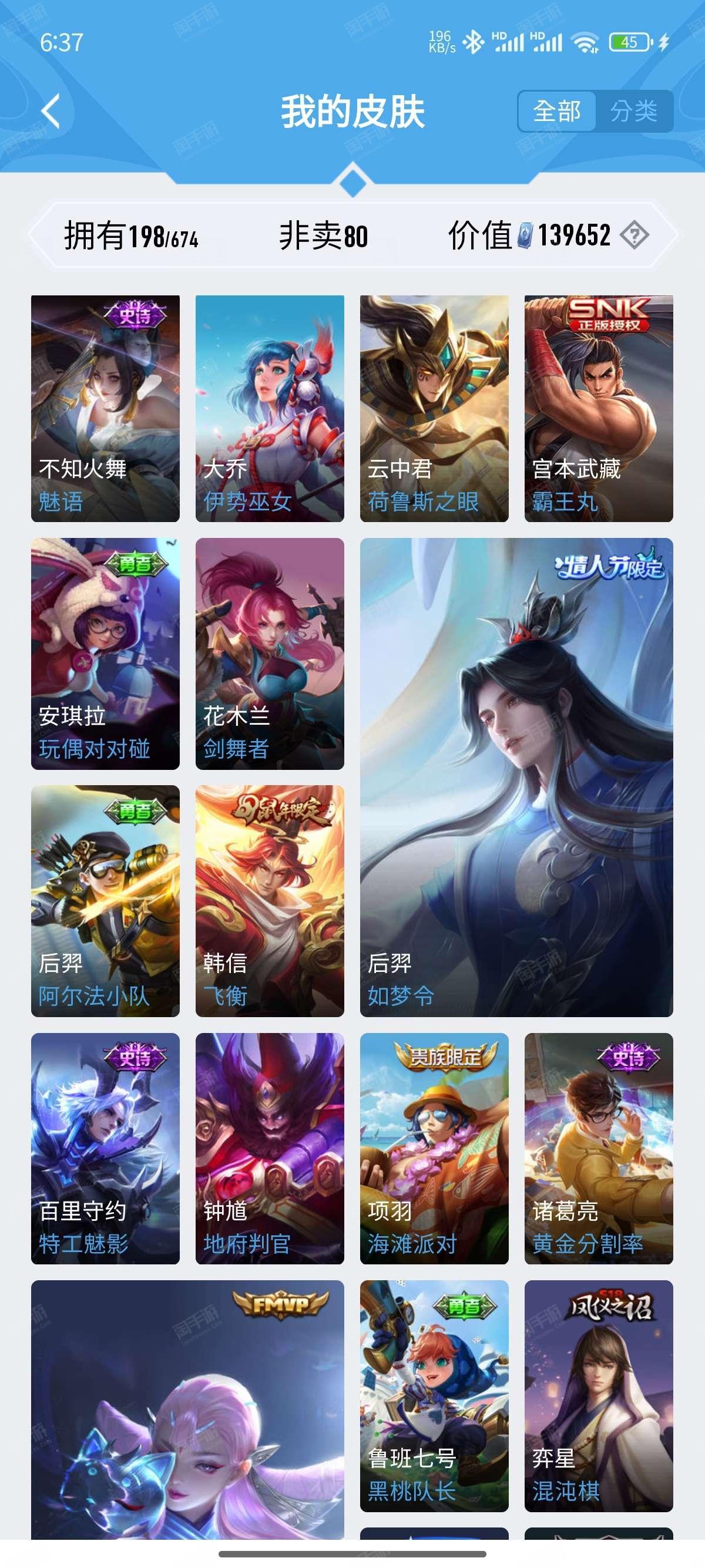Viewport: 705px width, 1568px height.
Task: Switch to the 分类 view
Action: pyautogui.click(x=634, y=112)
